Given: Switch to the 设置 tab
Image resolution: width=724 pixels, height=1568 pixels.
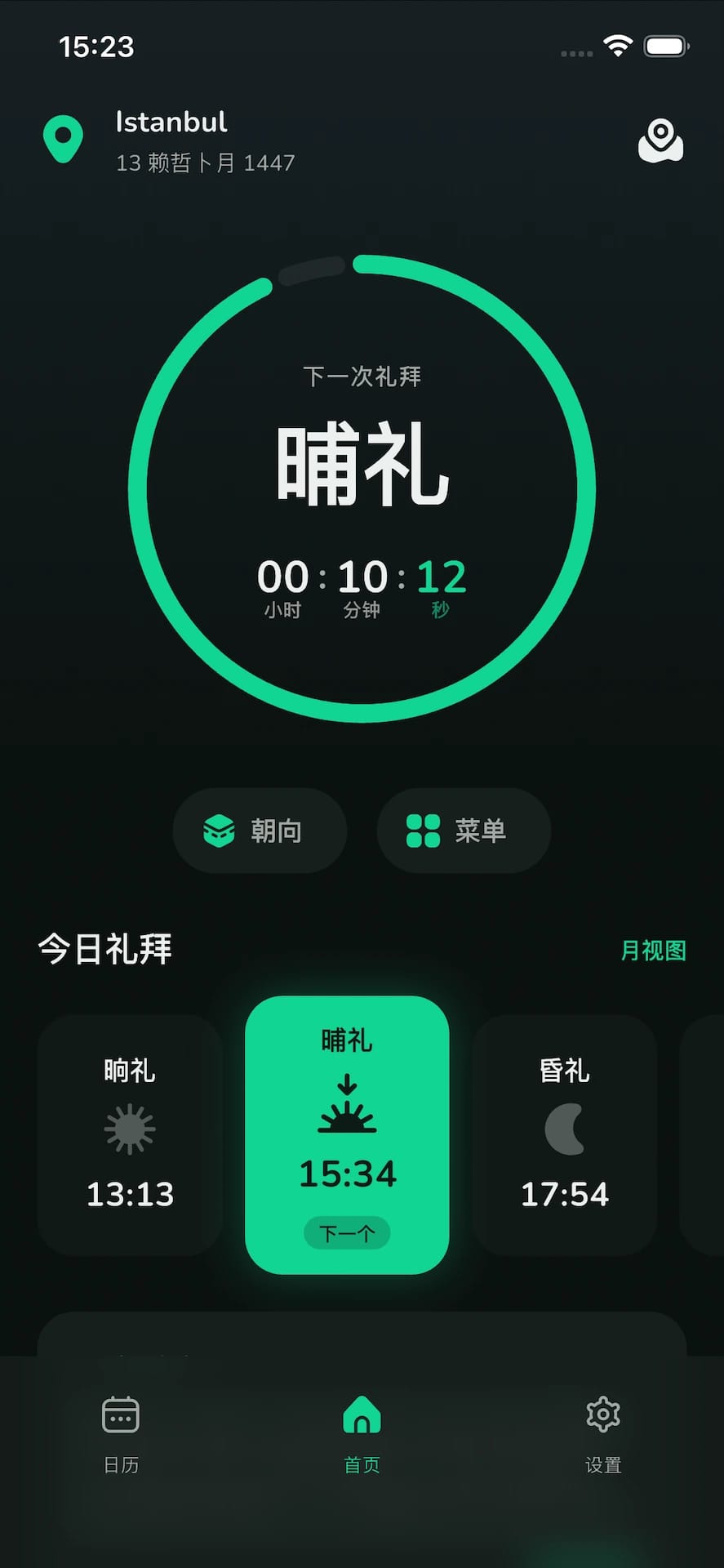Looking at the screenshot, I should 602,1435.
